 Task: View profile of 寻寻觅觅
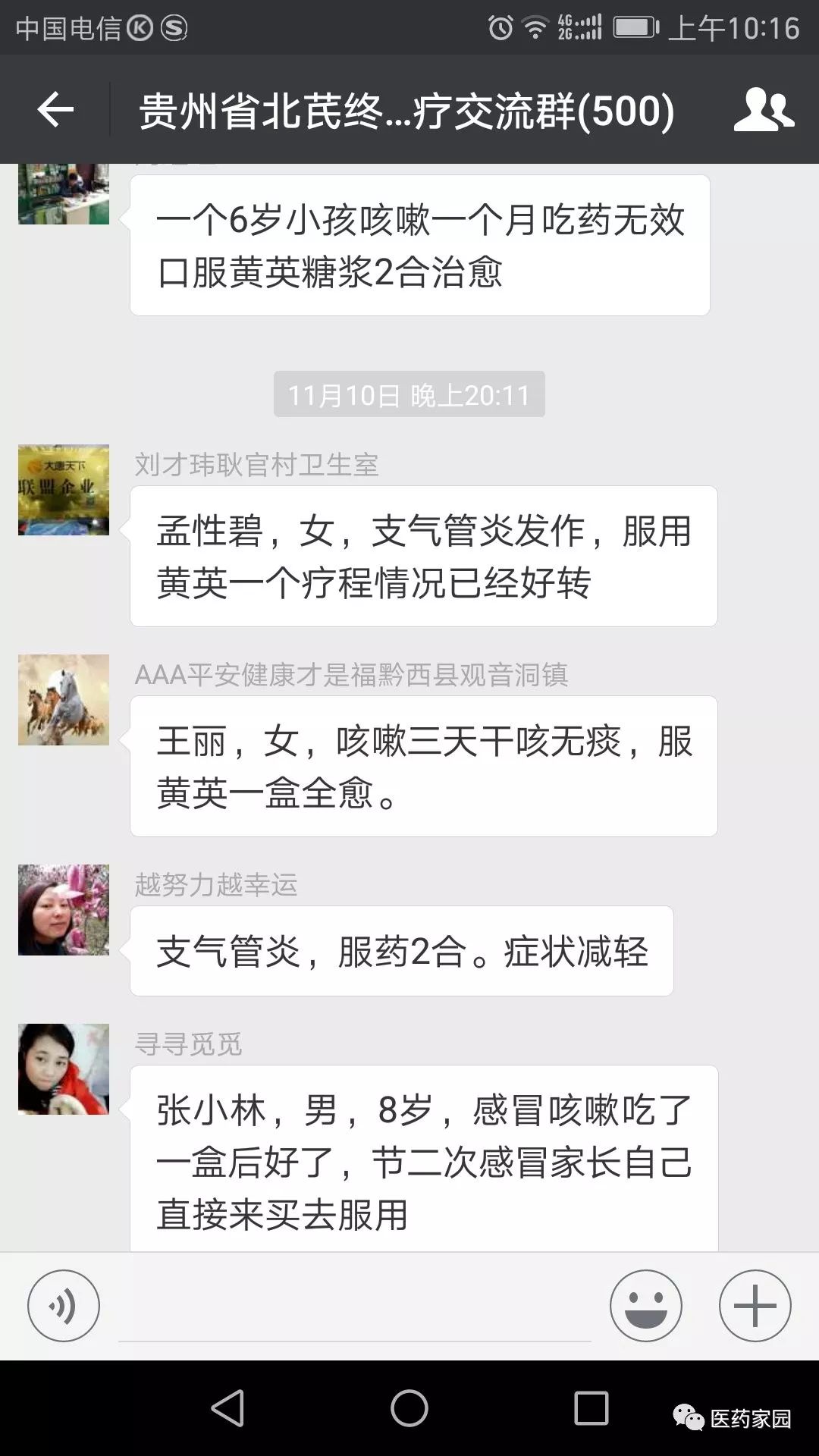[x=64, y=1068]
